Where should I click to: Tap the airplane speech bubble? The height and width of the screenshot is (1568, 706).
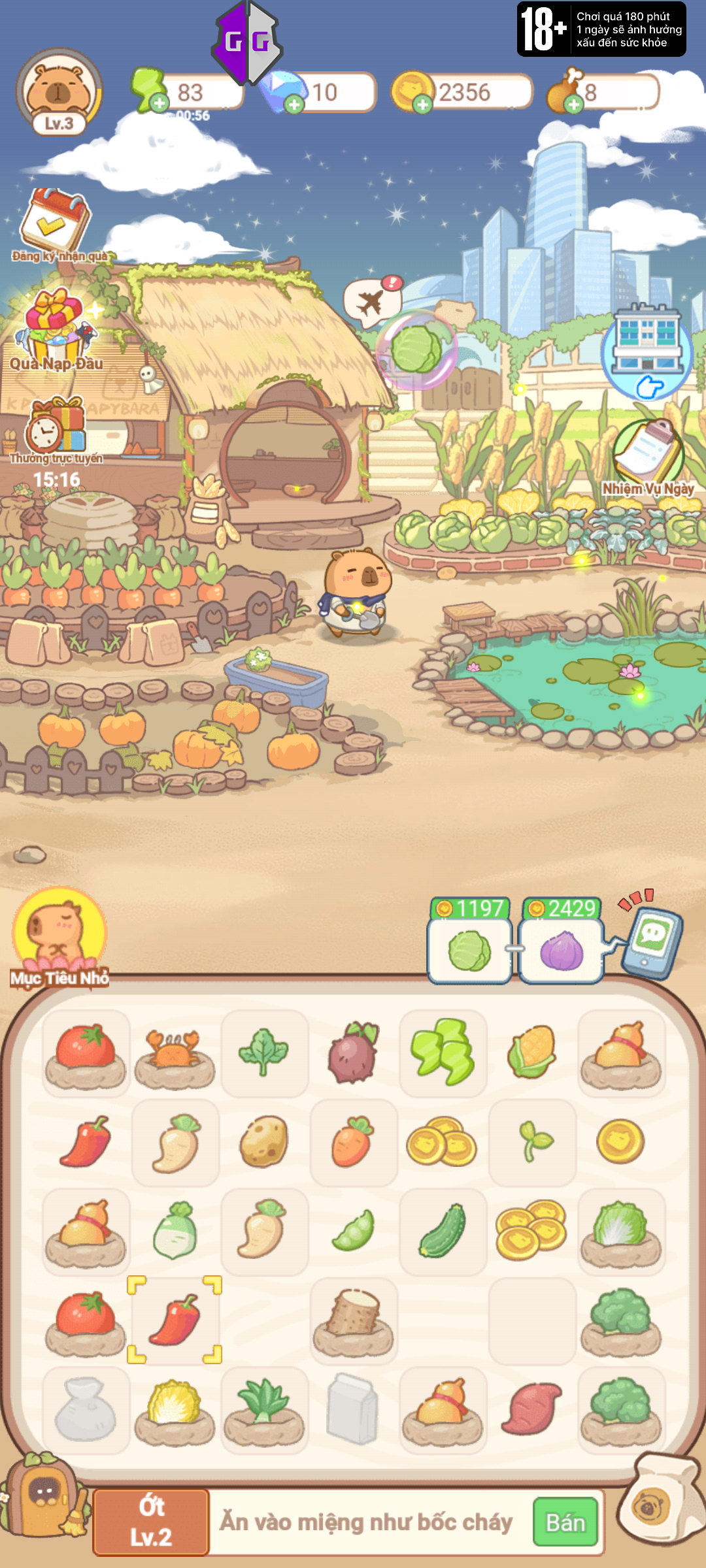click(373, 301)
